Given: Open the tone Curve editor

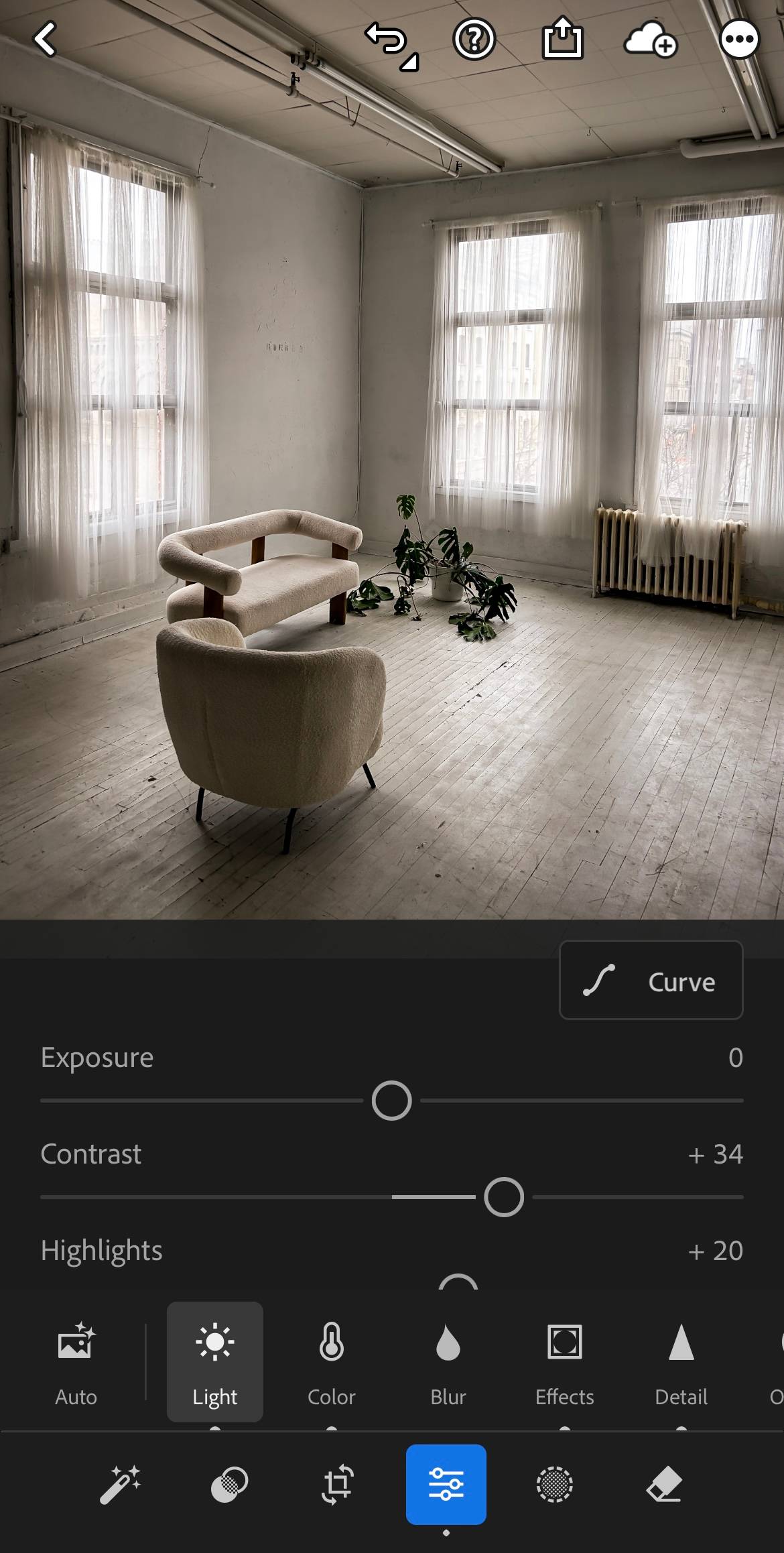Looking at the screenshot, I should (x=651, y=980).
